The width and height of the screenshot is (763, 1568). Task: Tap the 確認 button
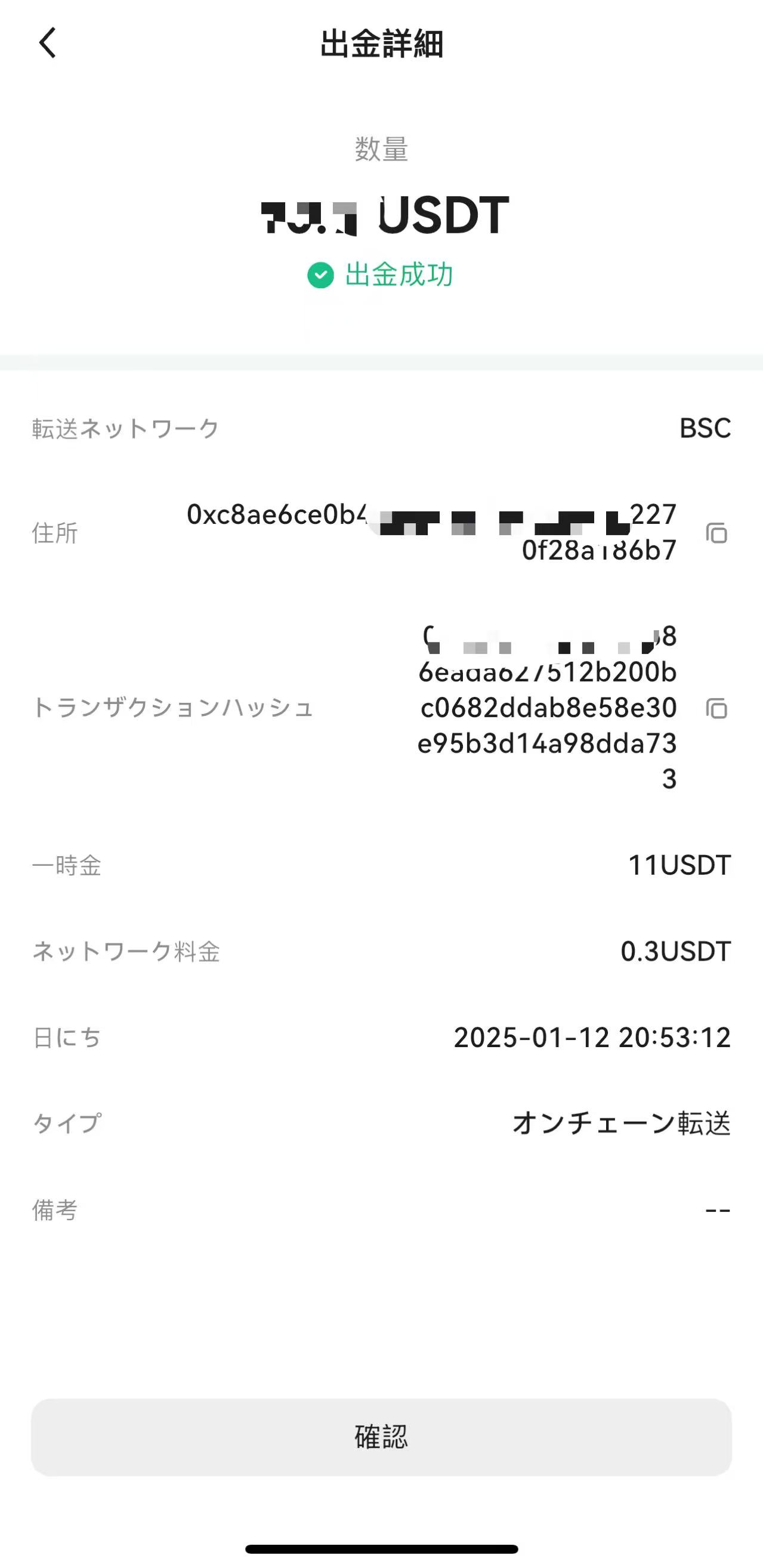pos(382,1437)
